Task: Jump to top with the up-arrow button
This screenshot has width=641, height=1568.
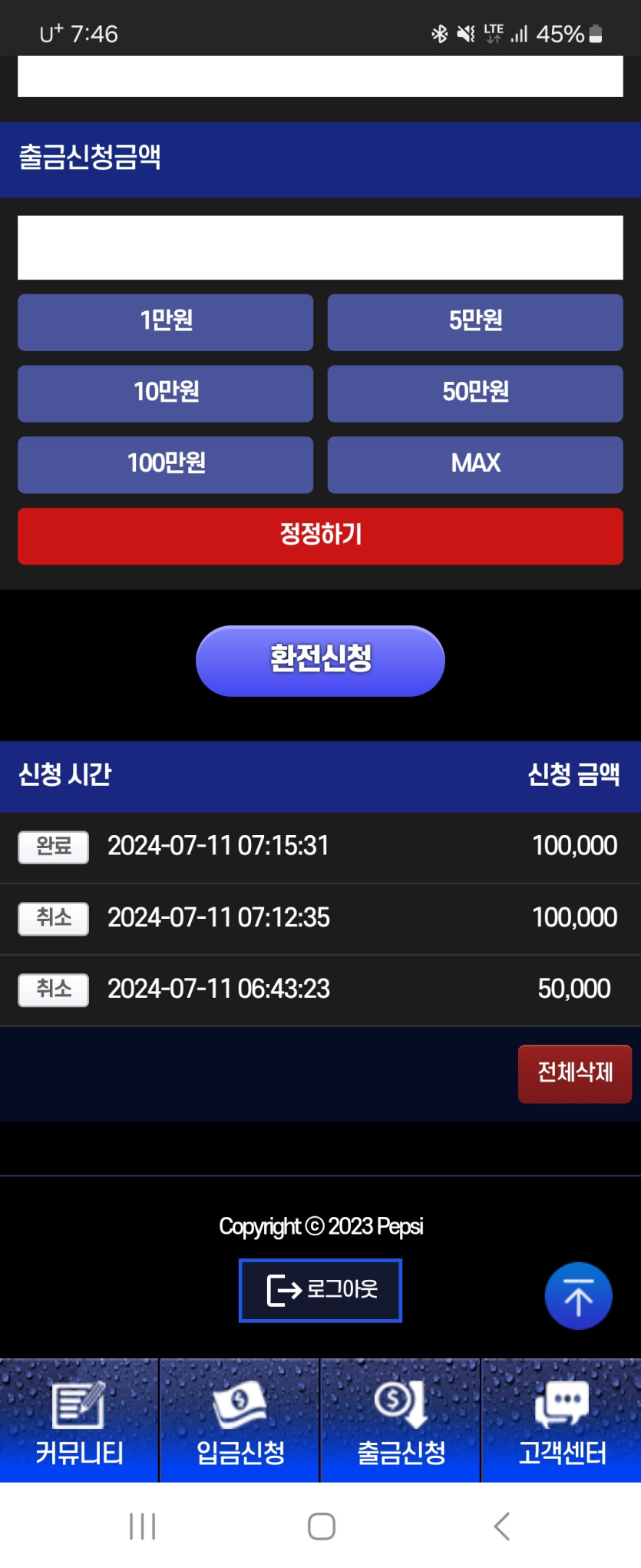Action: (578, 1296)
